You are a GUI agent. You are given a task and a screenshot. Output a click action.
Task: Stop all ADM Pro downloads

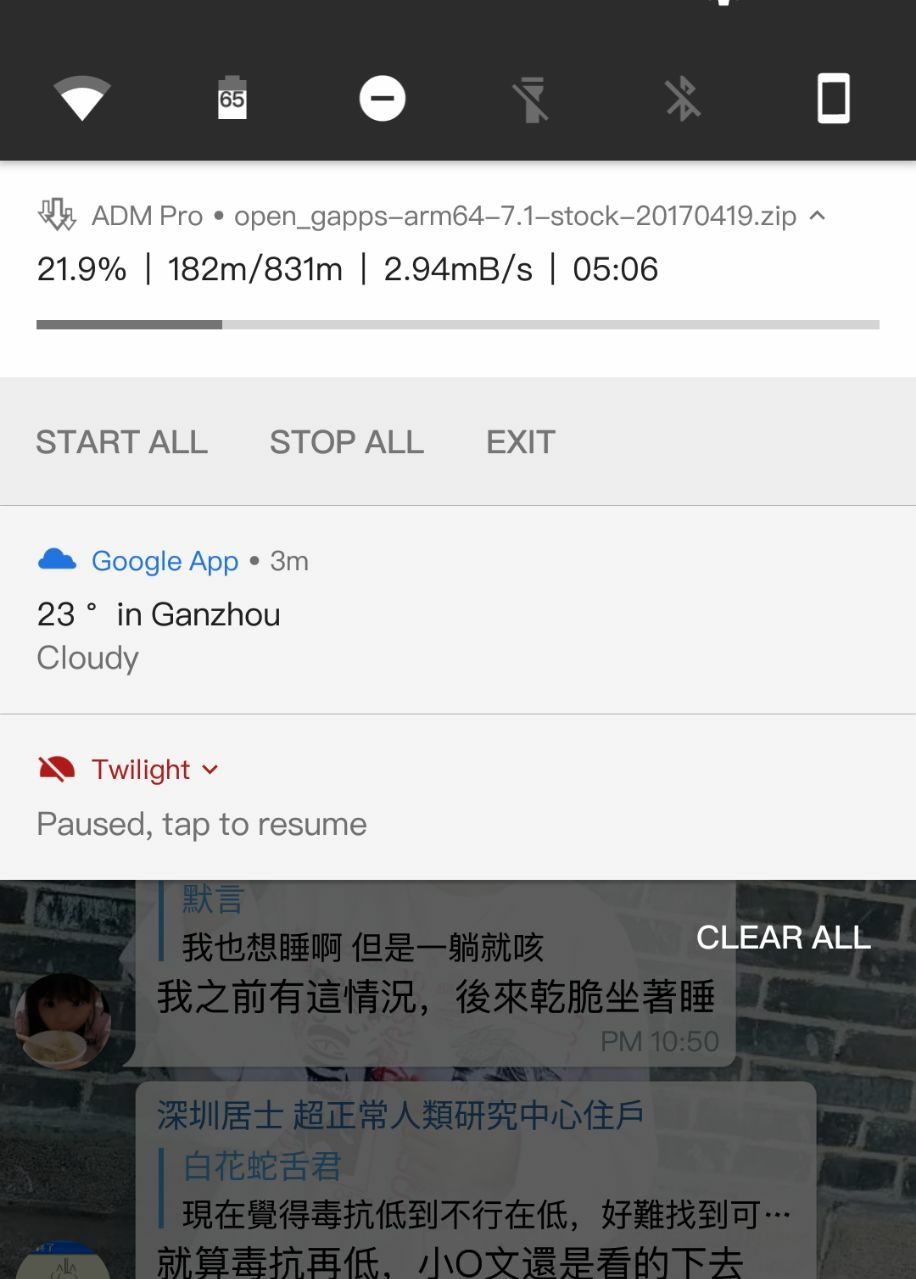[x=346, y=442]
